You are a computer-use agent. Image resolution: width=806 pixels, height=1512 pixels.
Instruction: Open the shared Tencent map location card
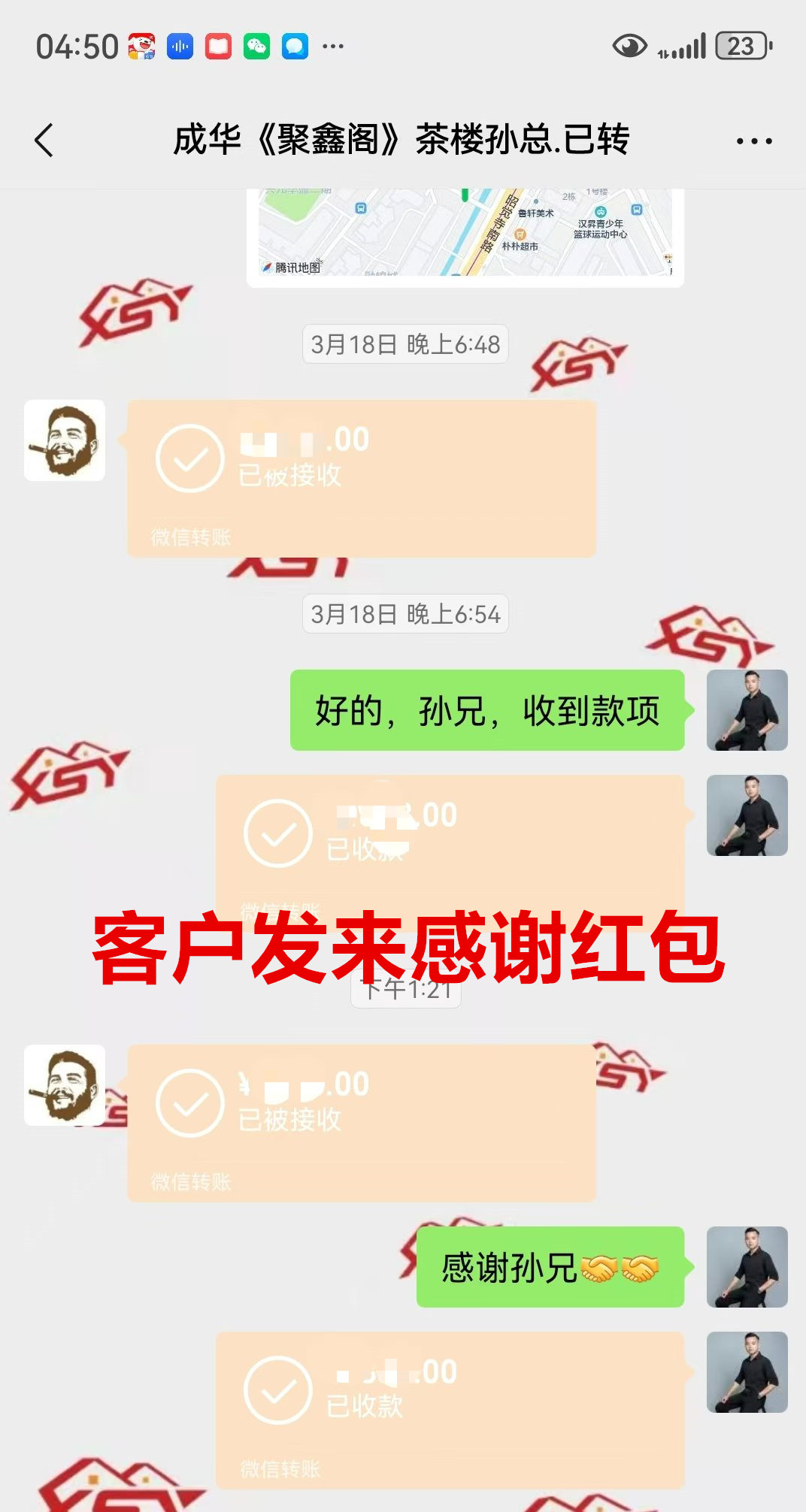[465, 236]
